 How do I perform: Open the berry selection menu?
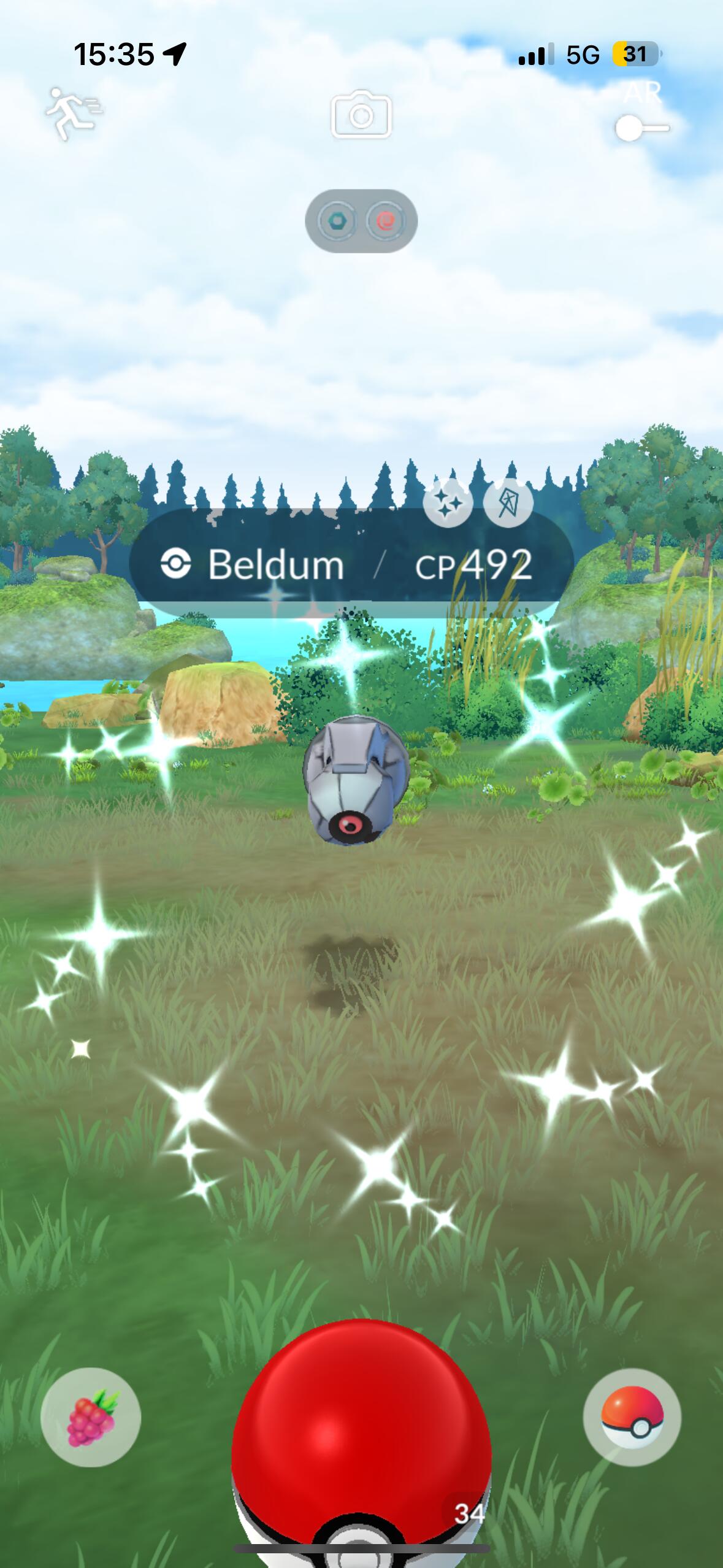coord(91,1417)
